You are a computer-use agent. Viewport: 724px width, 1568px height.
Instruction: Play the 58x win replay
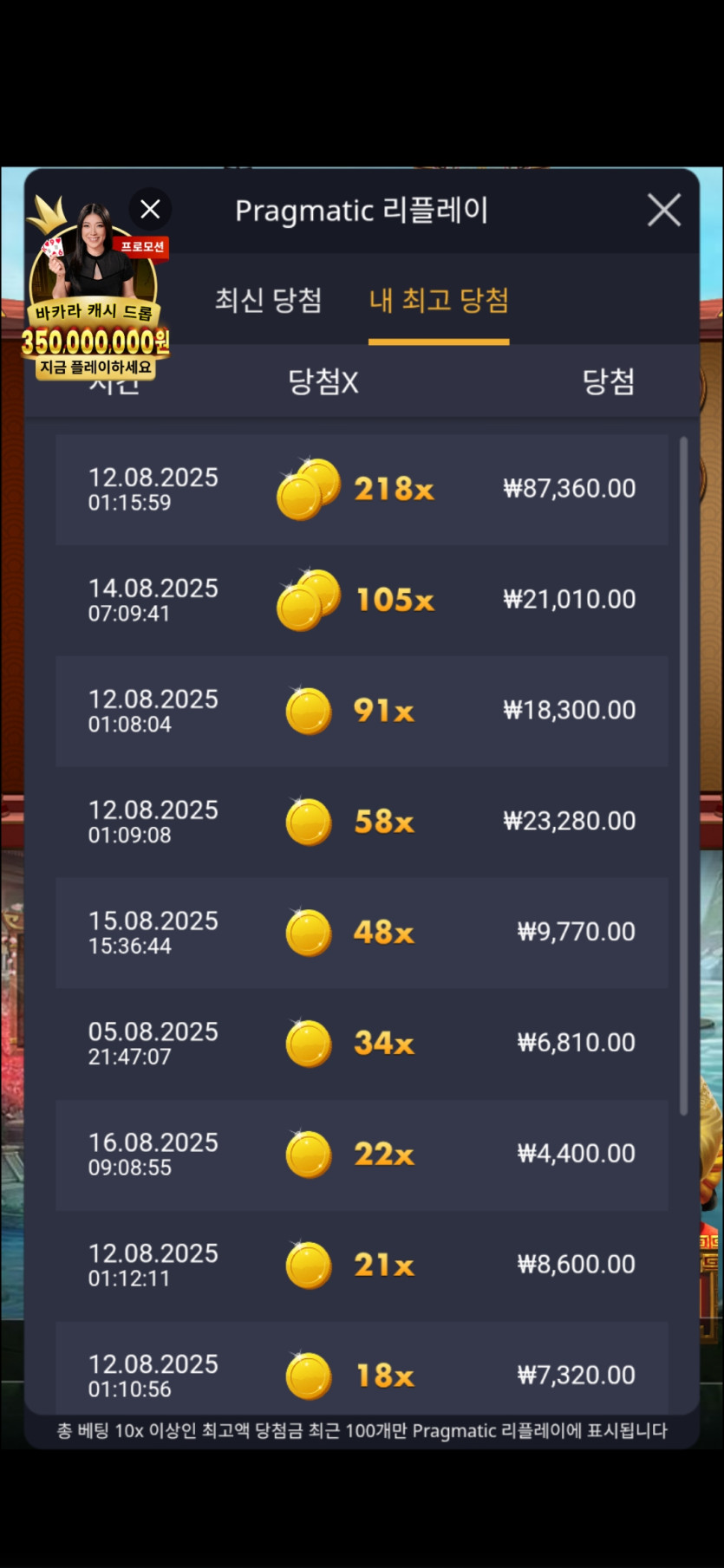pos(362,822)
